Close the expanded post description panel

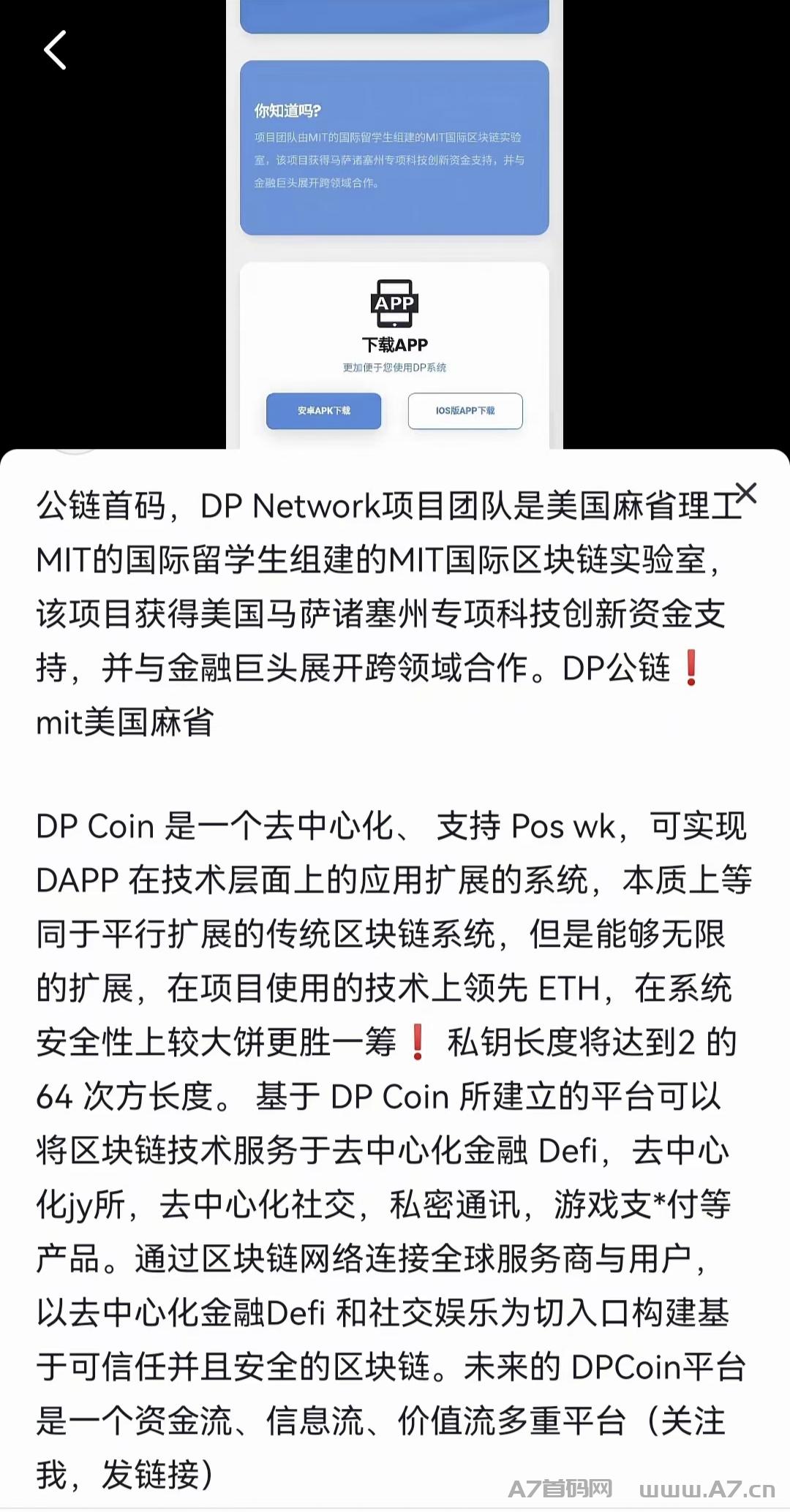[745, 494]
